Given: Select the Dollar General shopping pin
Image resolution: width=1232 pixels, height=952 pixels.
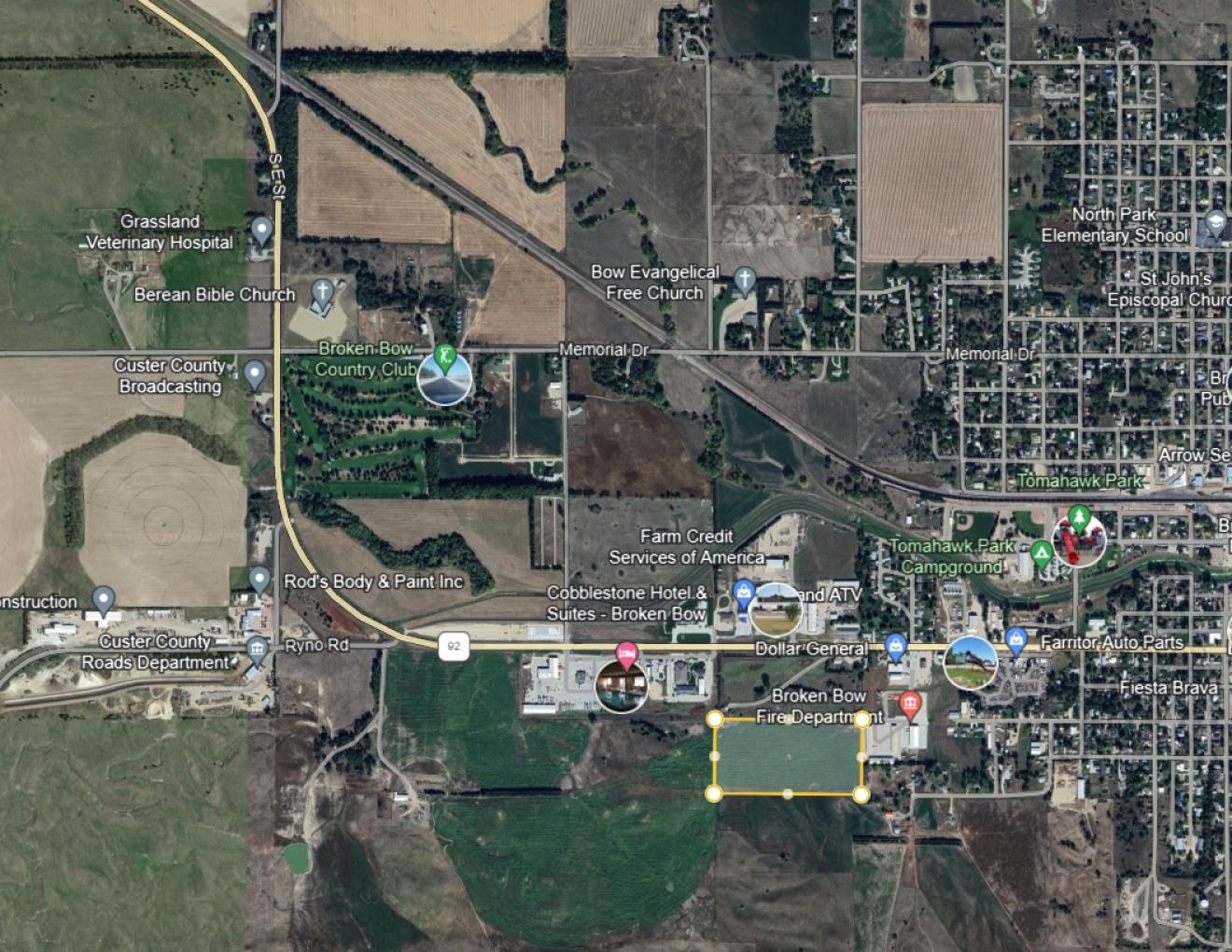Looking at the screenshot, I should click(896, 644).
